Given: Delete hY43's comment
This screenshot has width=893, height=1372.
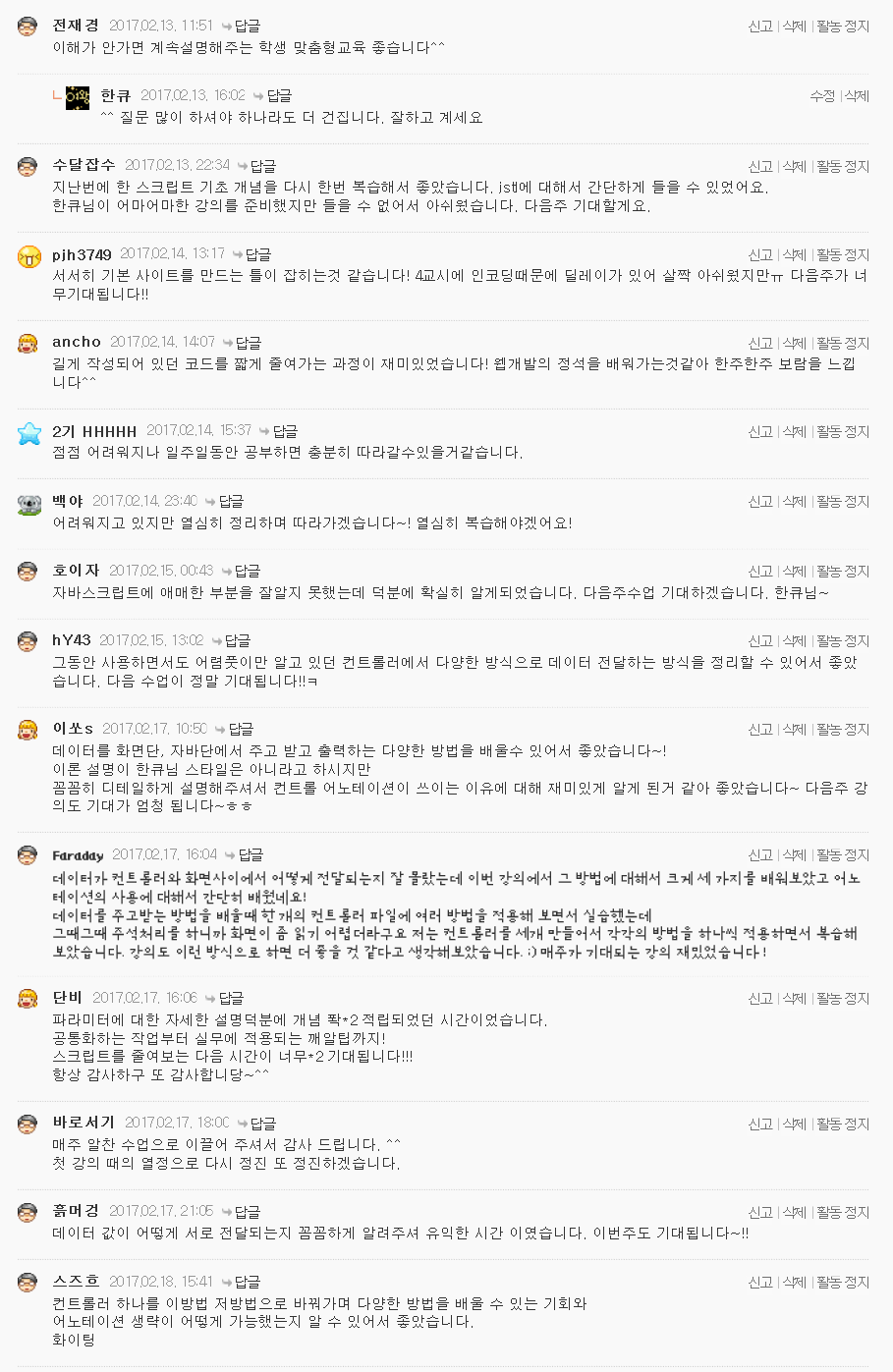Looking at the screenshot, I should pyautogui.click(x=794, y=640).
